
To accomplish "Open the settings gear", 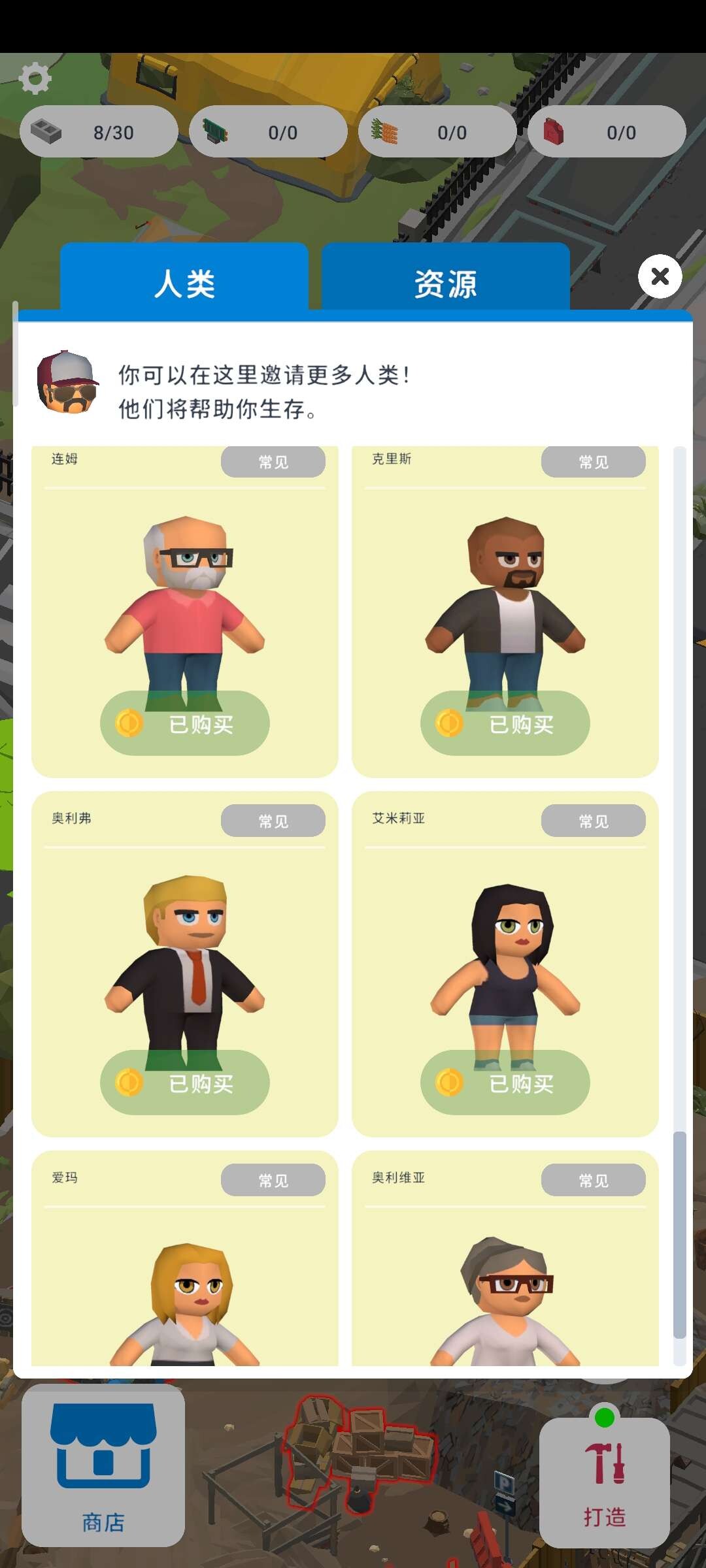I will coord(35,79).
